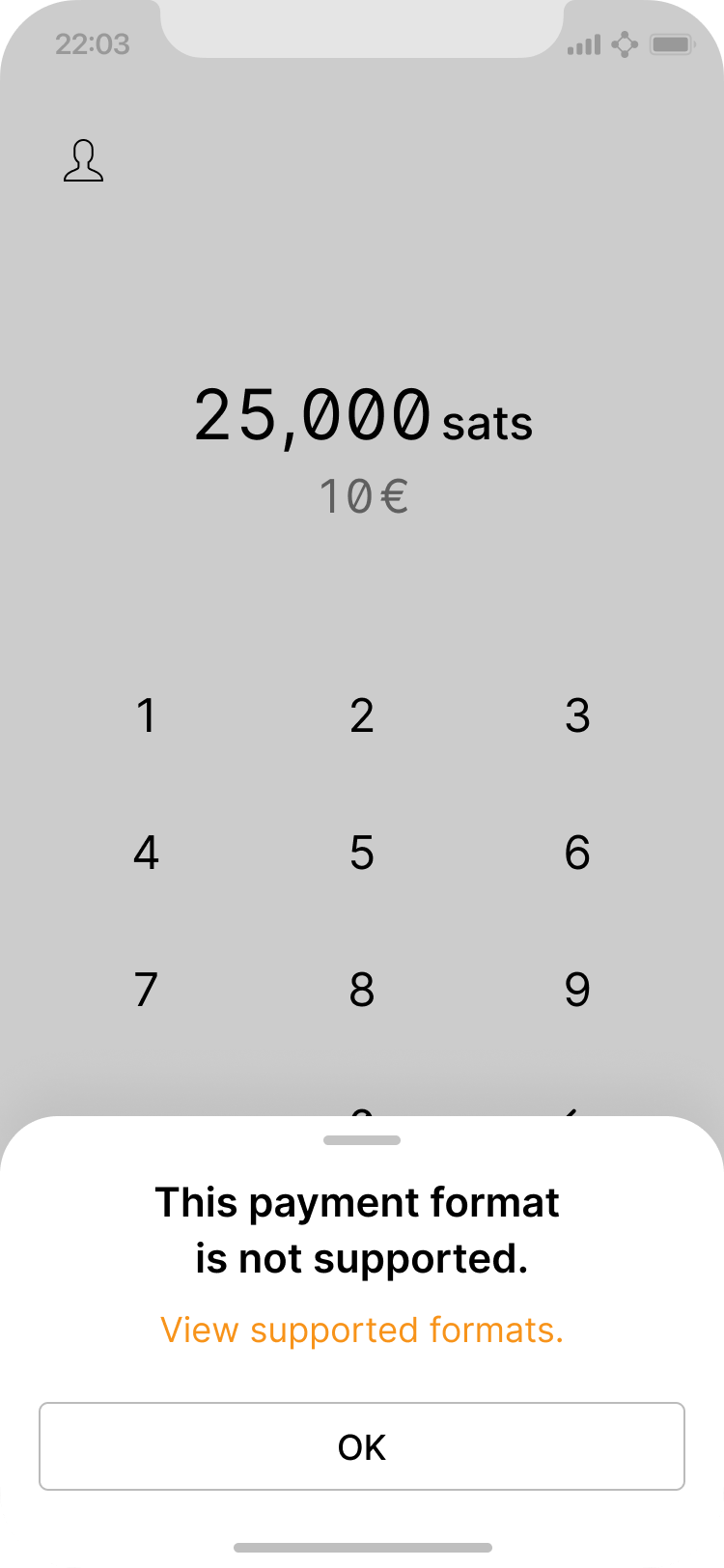Tap keypad digit 1
This screenshot has width=724, height=1568.
point(146,715)
